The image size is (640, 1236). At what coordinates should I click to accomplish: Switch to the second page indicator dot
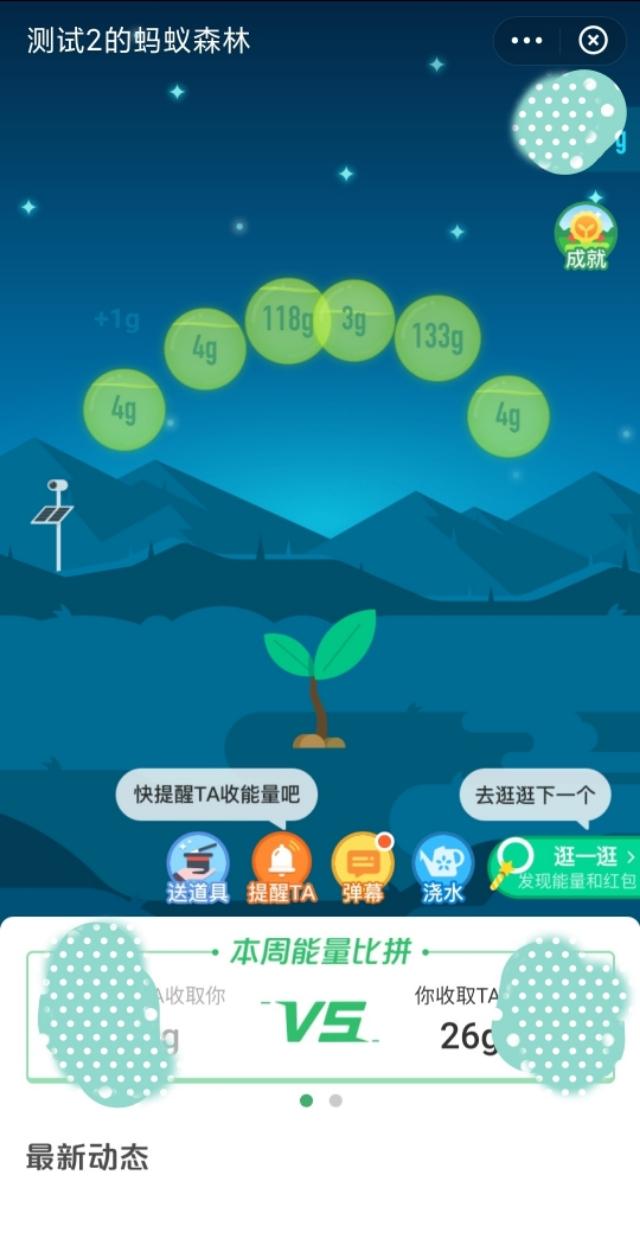(336, 1100)
